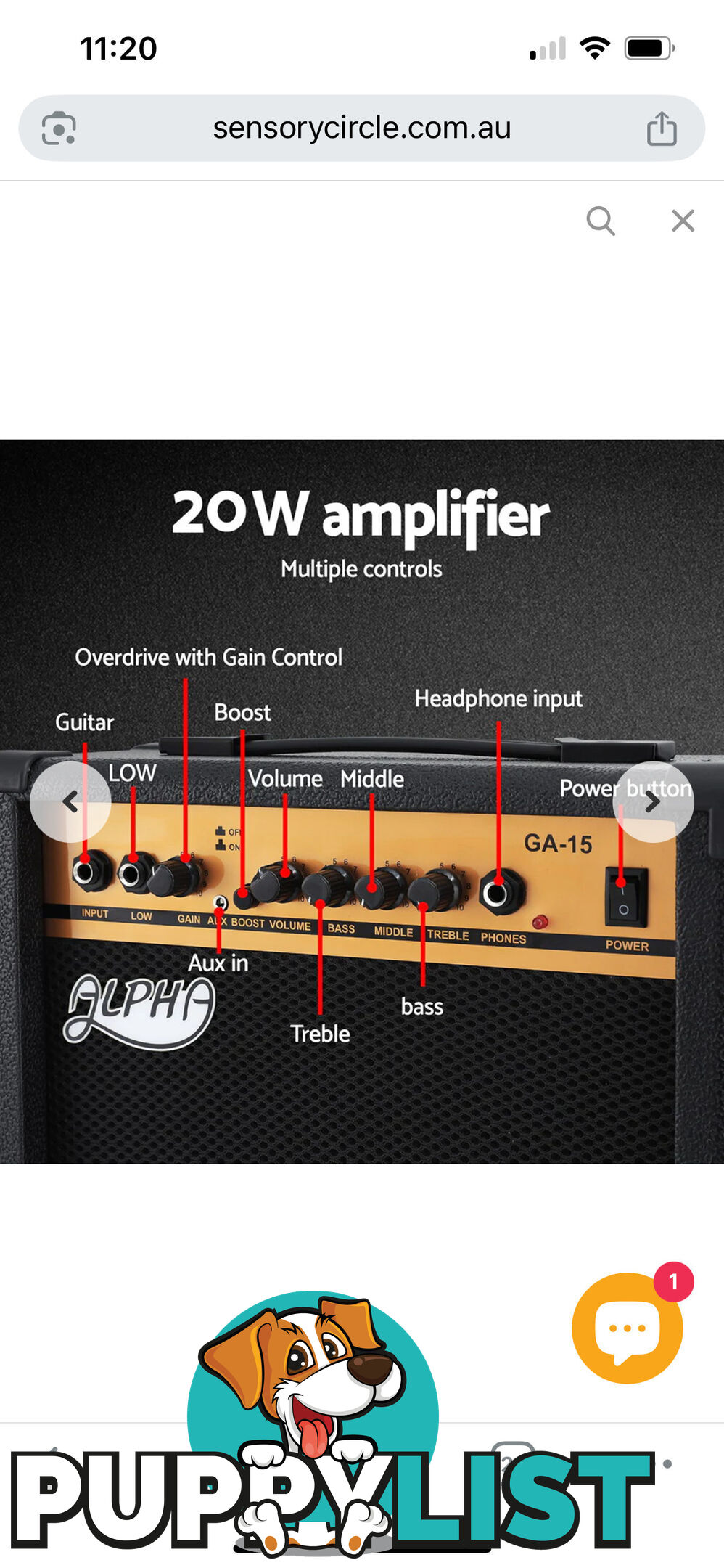Share this page
Screen dimensions: 724x1568
[661, 129]
